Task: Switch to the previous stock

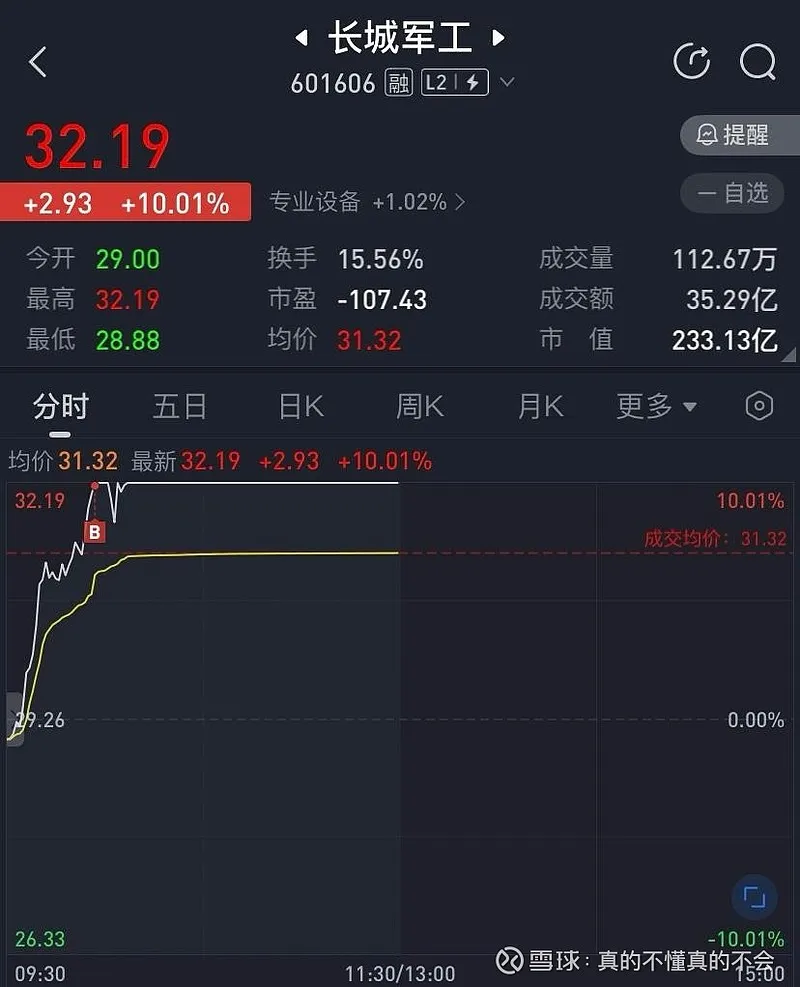Action: [x=300, y=39]
